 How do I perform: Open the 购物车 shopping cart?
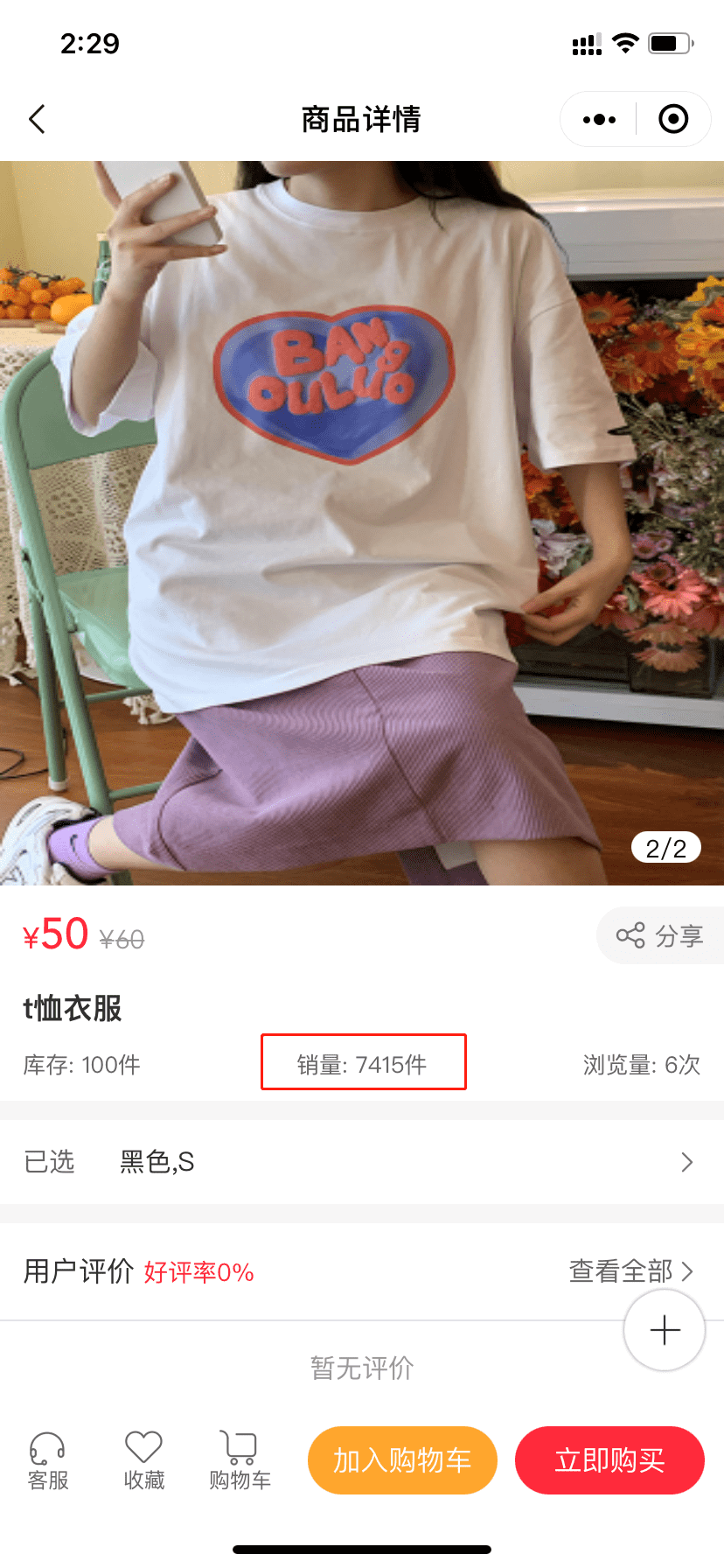tap(240, 1460)
